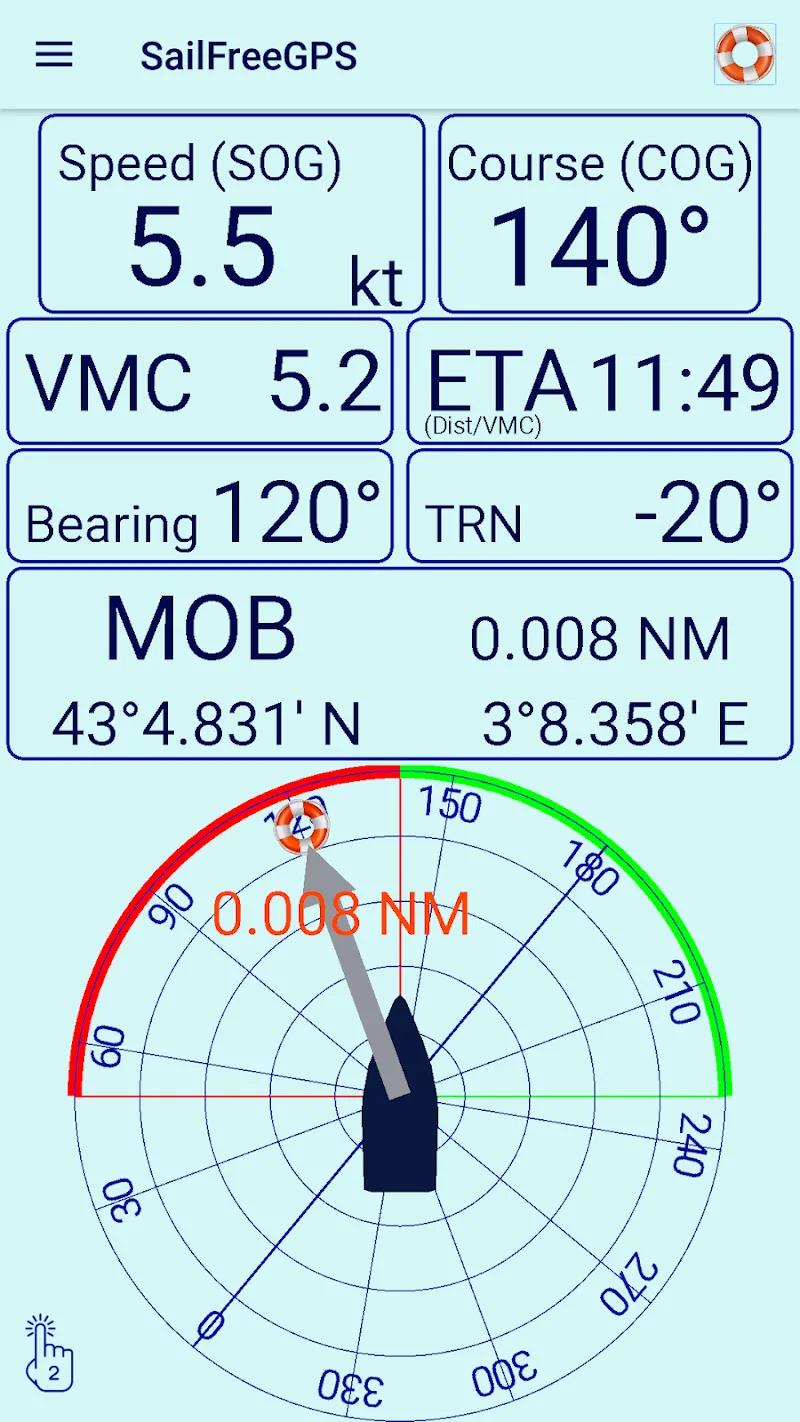Toggle the TRN -20° indicator panel
This screenshot has height=1422, width=800.
(598, 505)
